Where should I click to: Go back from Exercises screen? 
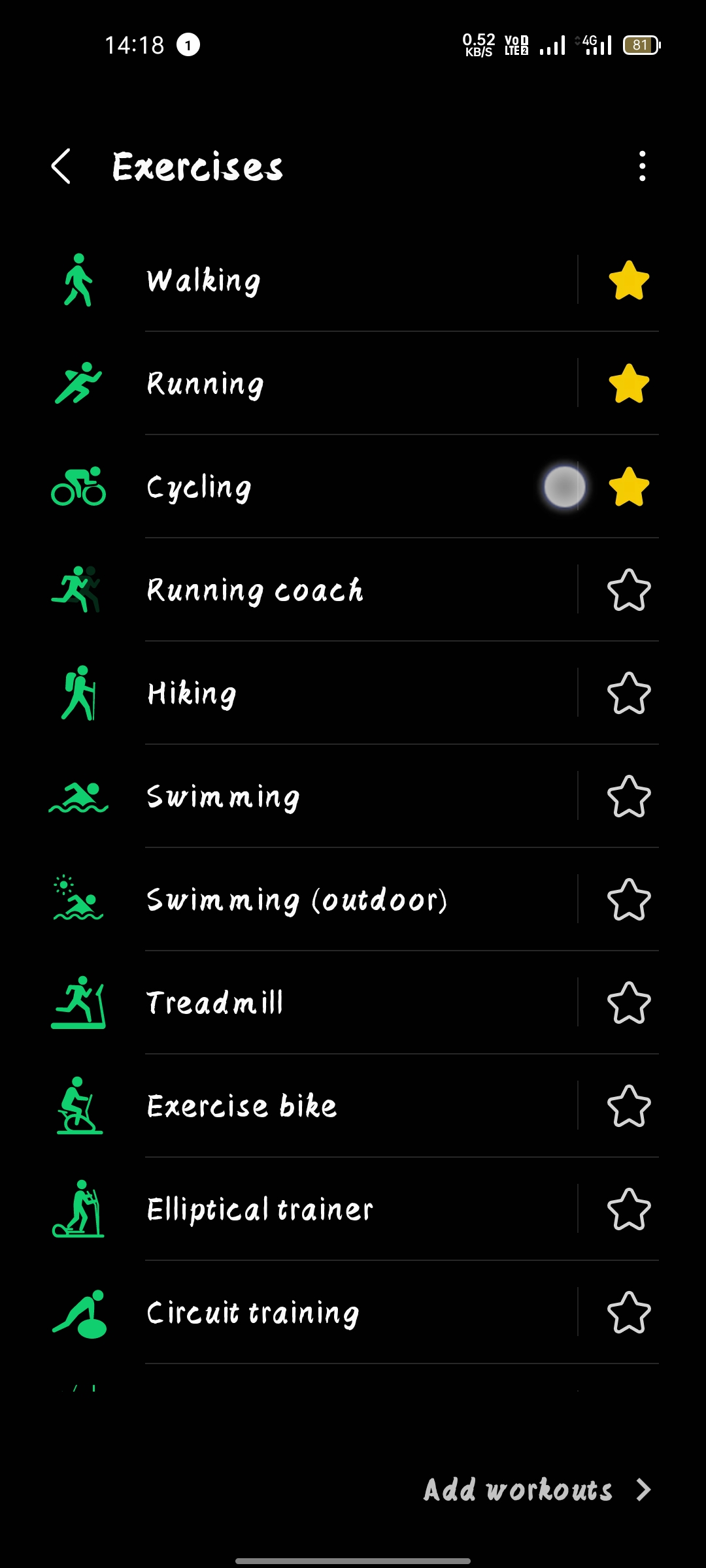click(61, 166)
